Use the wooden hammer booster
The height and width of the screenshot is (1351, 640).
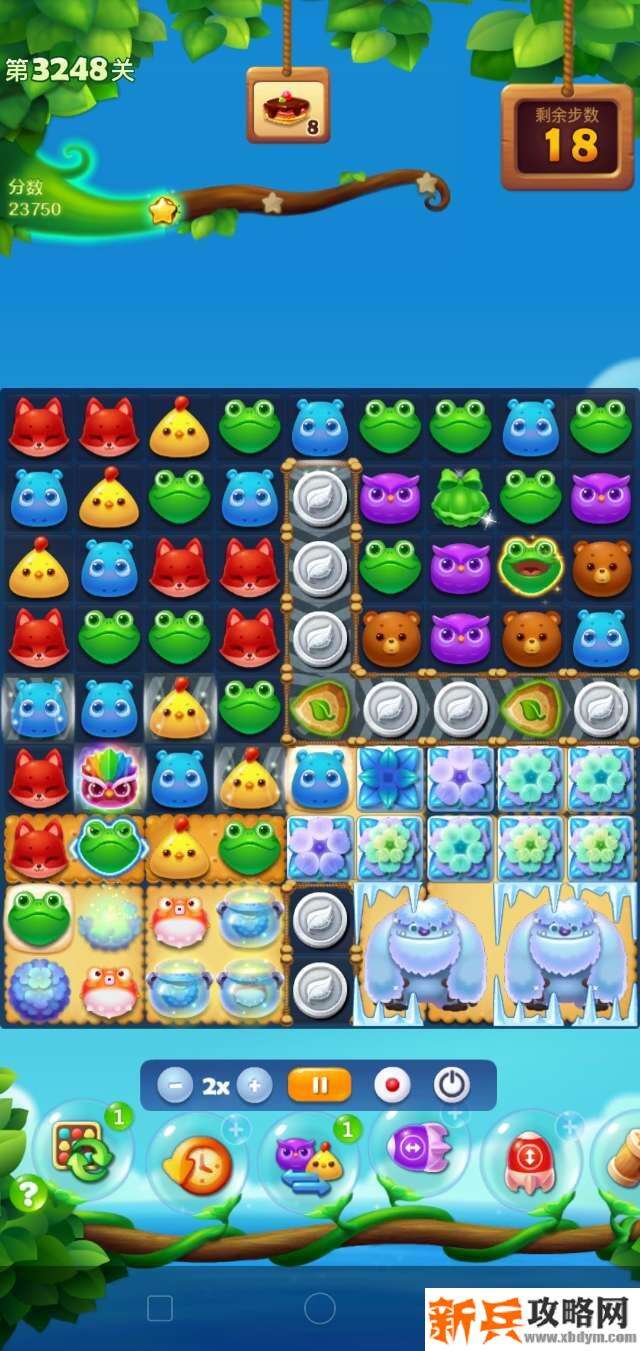622,1157
